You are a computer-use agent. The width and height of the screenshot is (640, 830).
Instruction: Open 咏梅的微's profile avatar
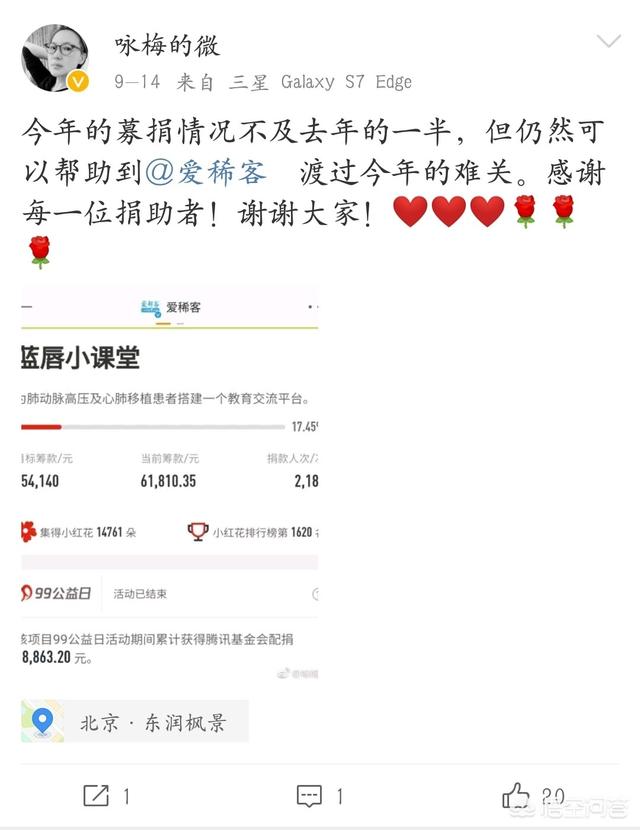pos(57,59)
